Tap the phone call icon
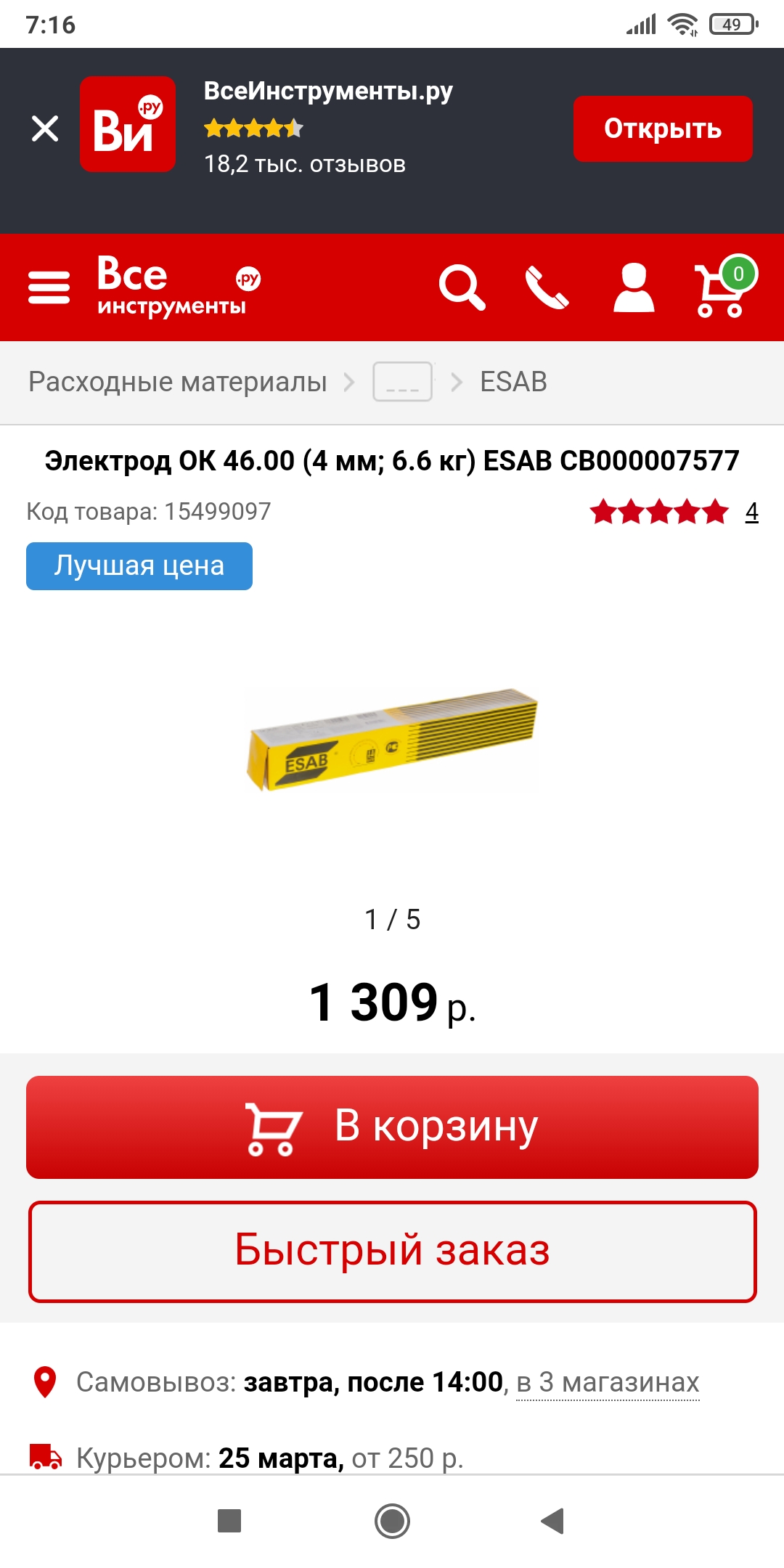Viewport: 784px width, 1568px height. tap(547, 287)
